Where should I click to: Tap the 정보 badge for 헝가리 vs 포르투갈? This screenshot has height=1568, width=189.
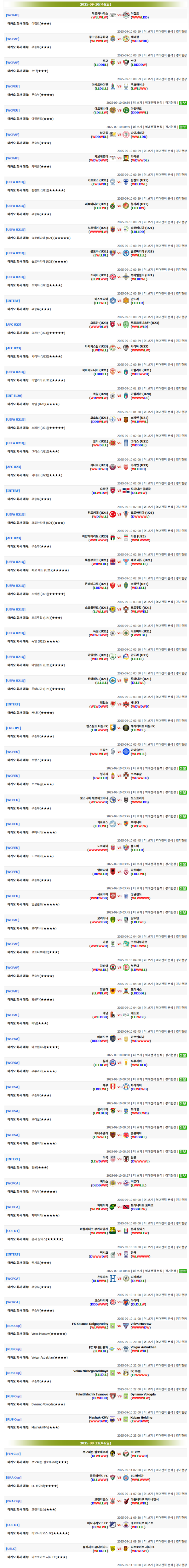coord(183,792)
